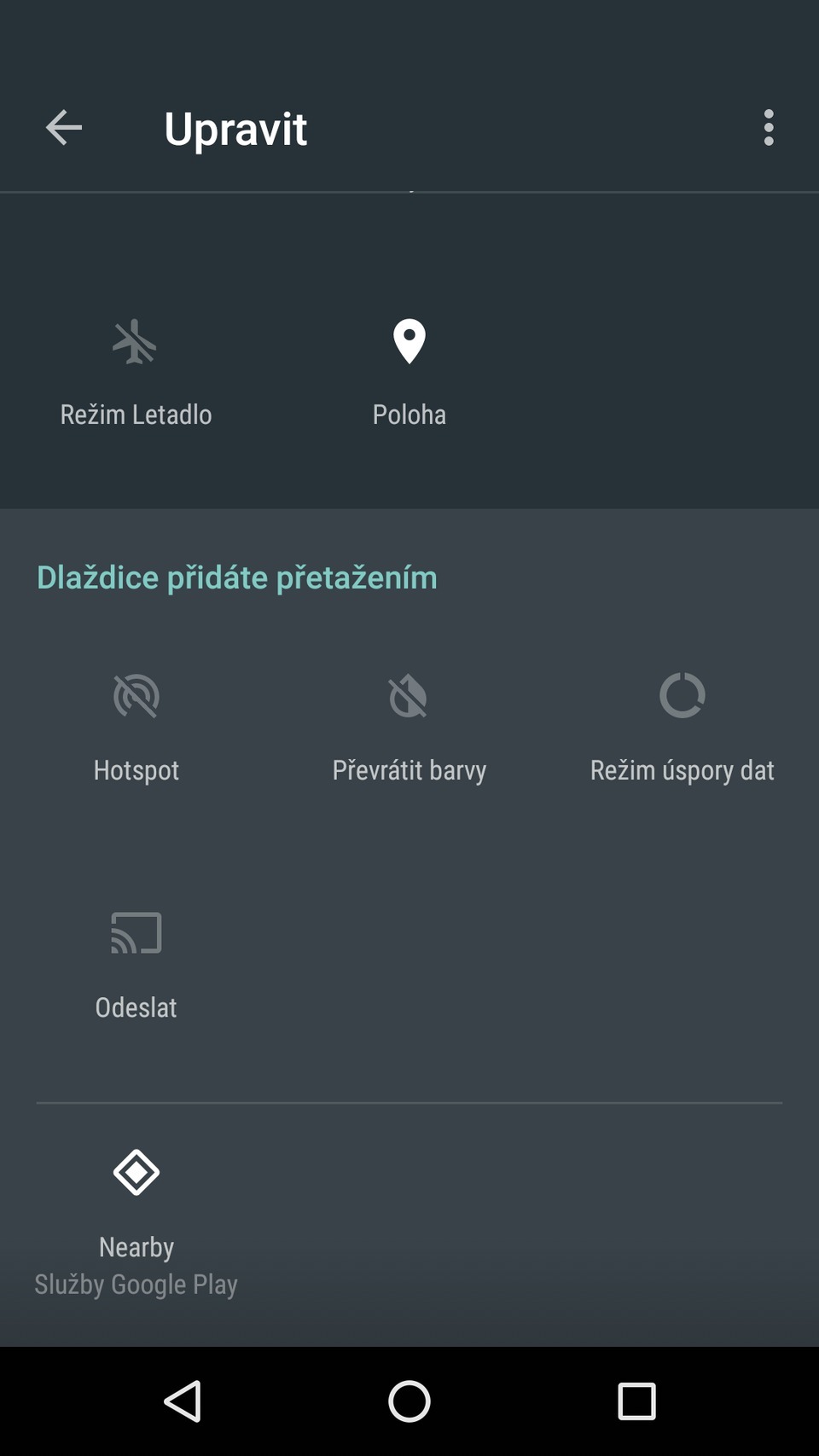Tap the divider line above Nearby
This screenshot has height=1456, width=819.
409,1103
